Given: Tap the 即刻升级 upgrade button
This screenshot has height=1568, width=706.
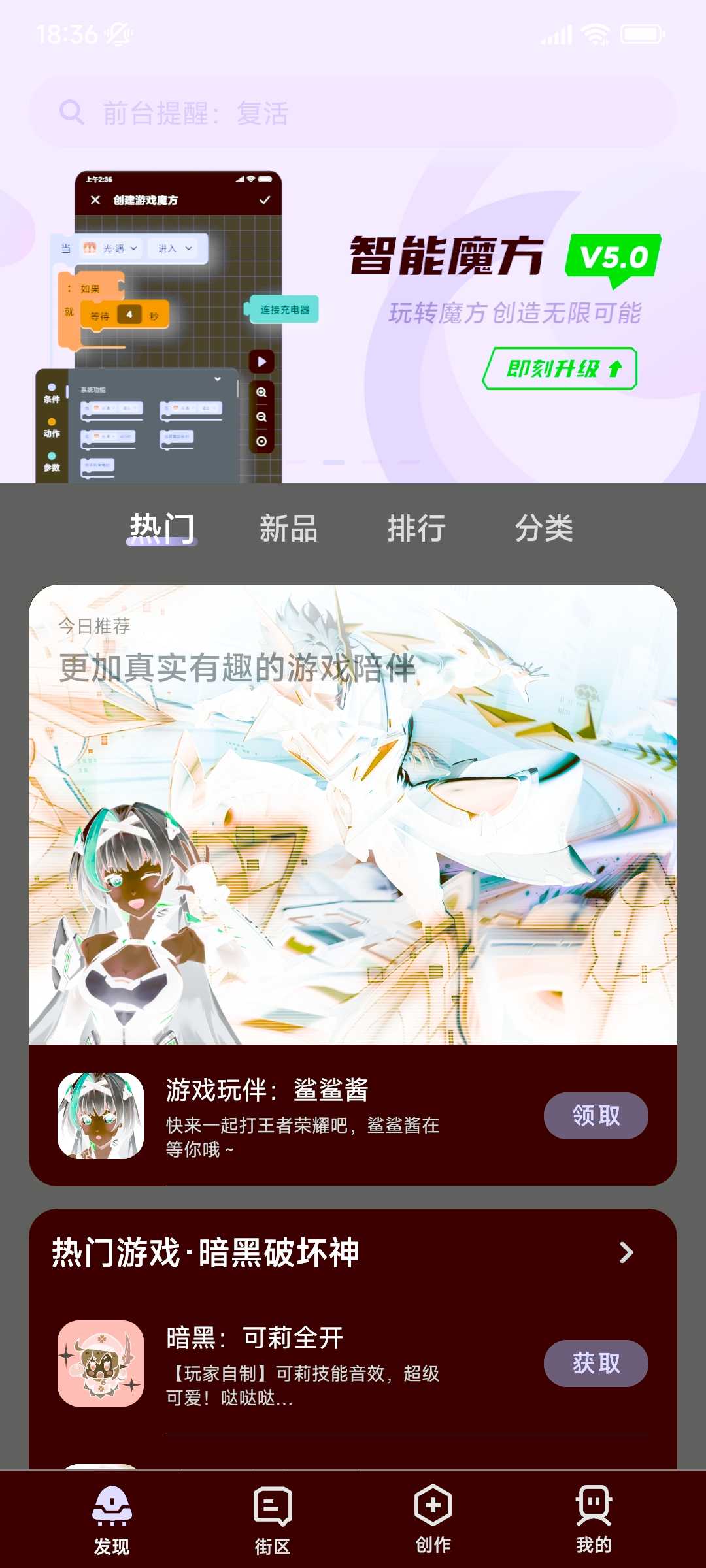Looking at the screenshot, I should (560, 368).
